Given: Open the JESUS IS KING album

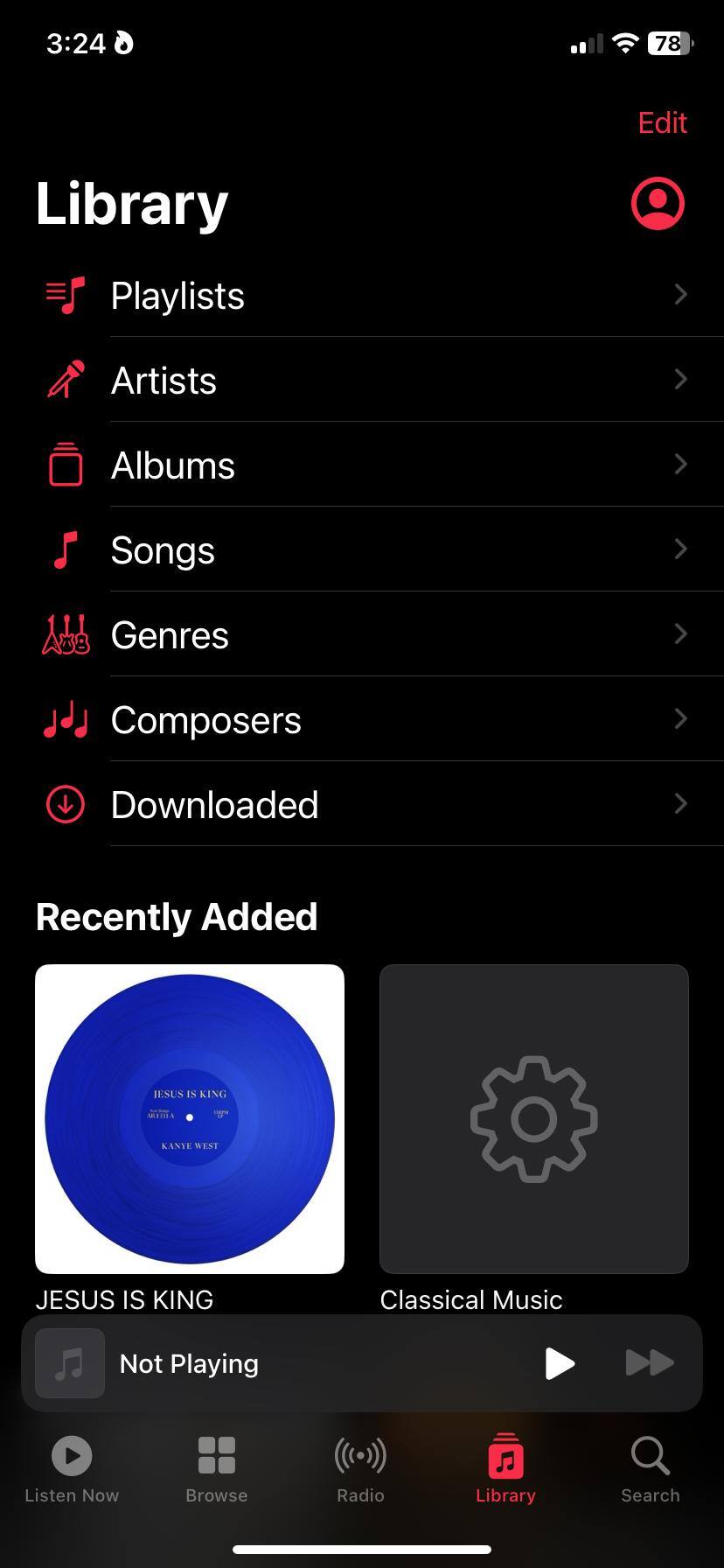Looking at the screenshot, I should (x=190, y=1118).
